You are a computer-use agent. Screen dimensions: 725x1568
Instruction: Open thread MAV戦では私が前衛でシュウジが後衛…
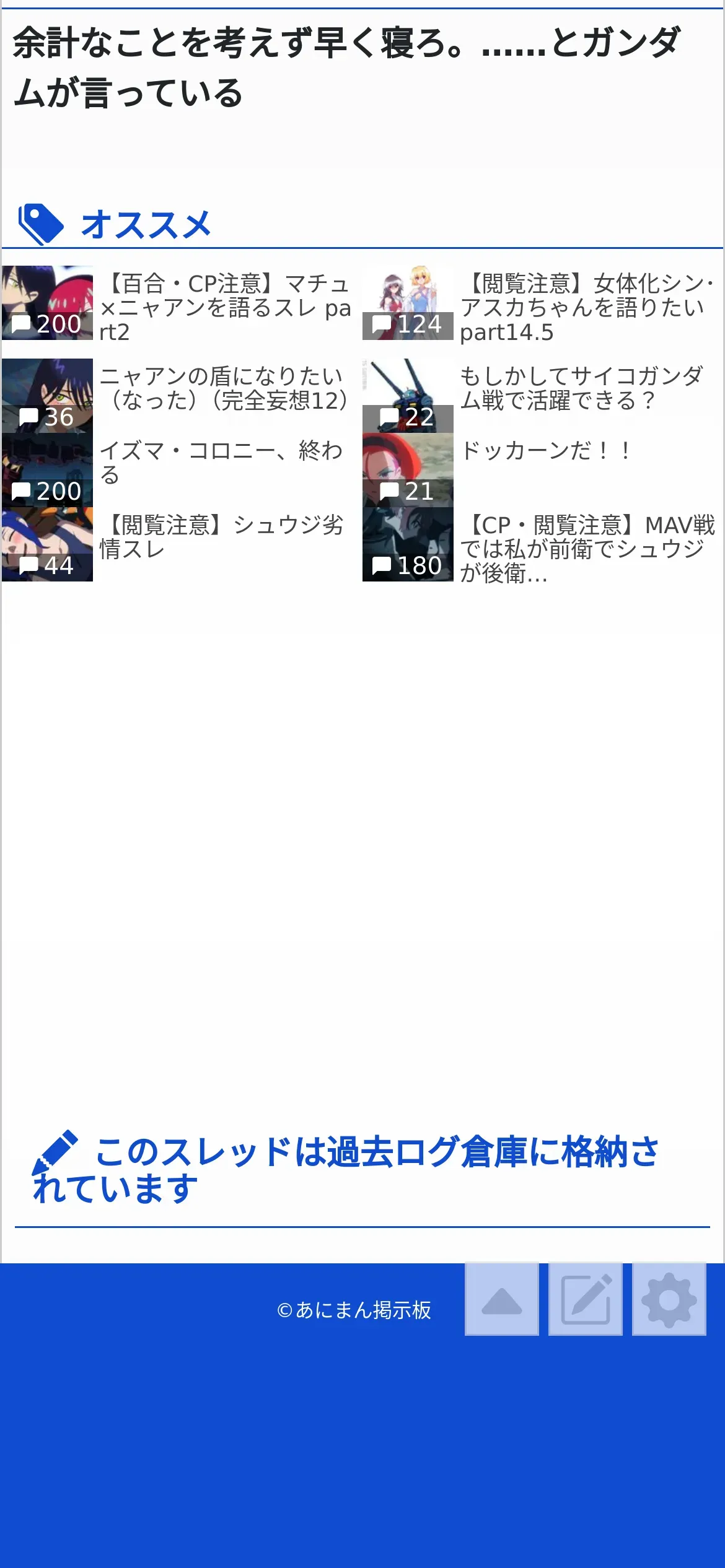coord(587,548)
